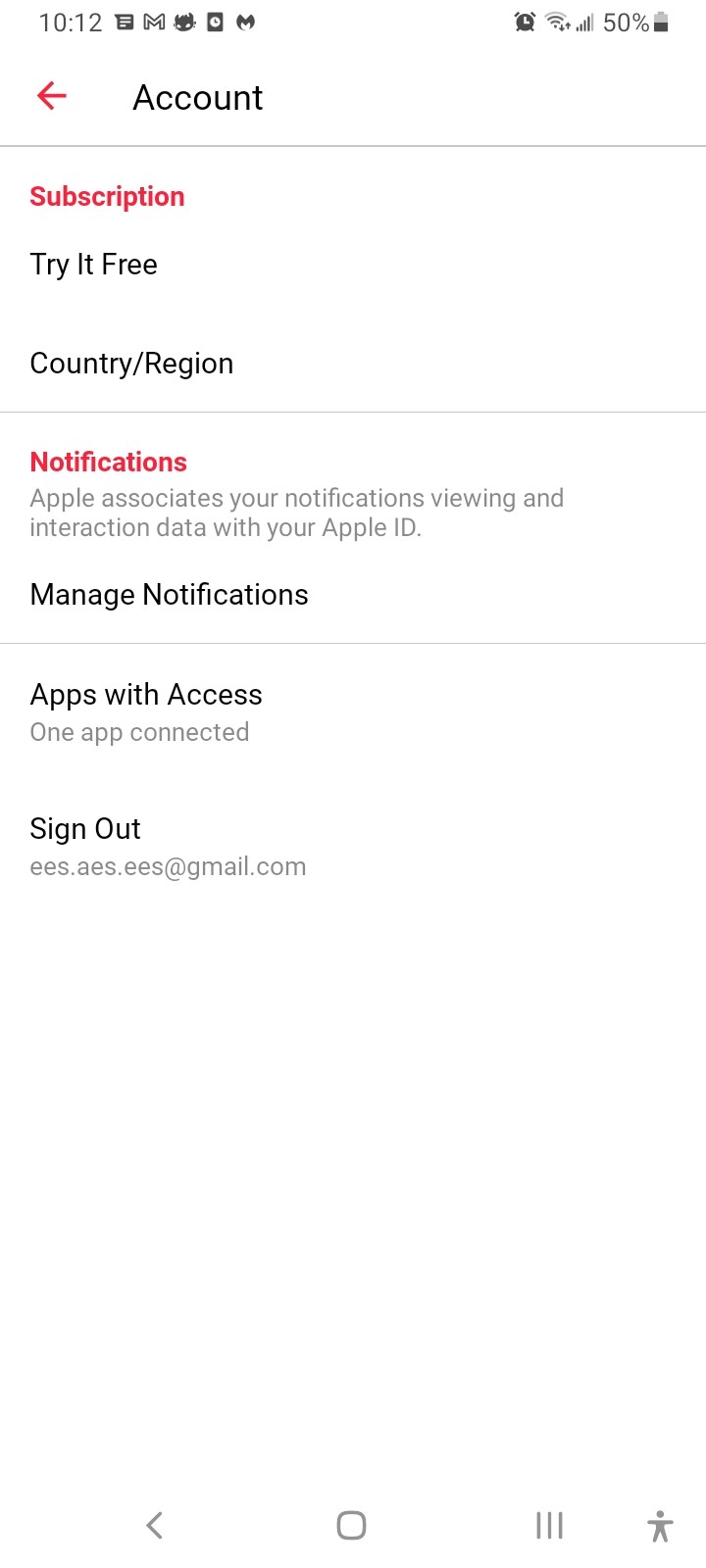Open Manage Notifications
The height and width of the screenshot is (1568, 706).
click(x=170, y=595)
